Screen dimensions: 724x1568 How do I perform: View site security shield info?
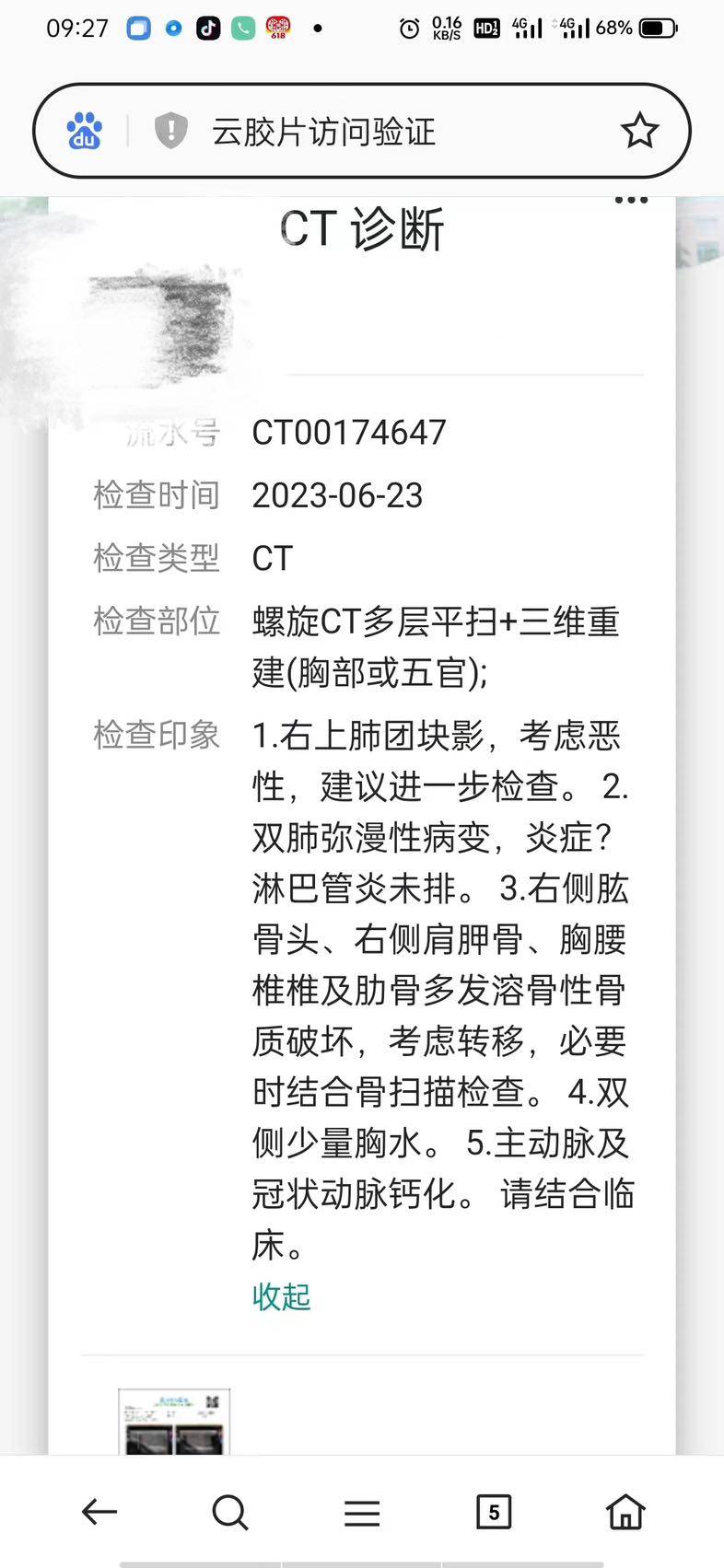click(x=170, y=131)
